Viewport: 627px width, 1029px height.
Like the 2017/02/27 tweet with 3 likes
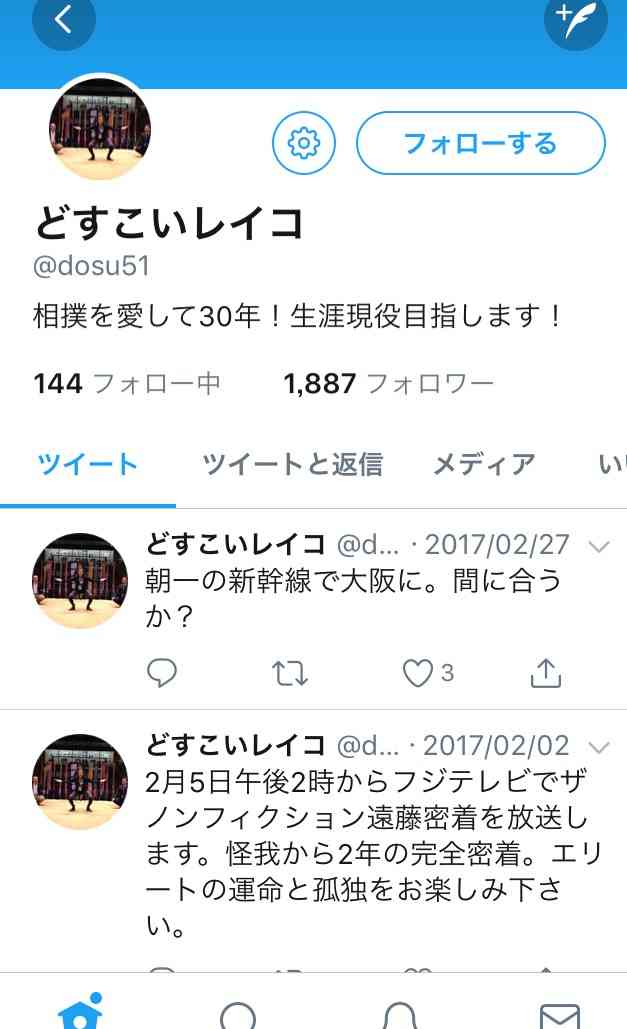418,674
